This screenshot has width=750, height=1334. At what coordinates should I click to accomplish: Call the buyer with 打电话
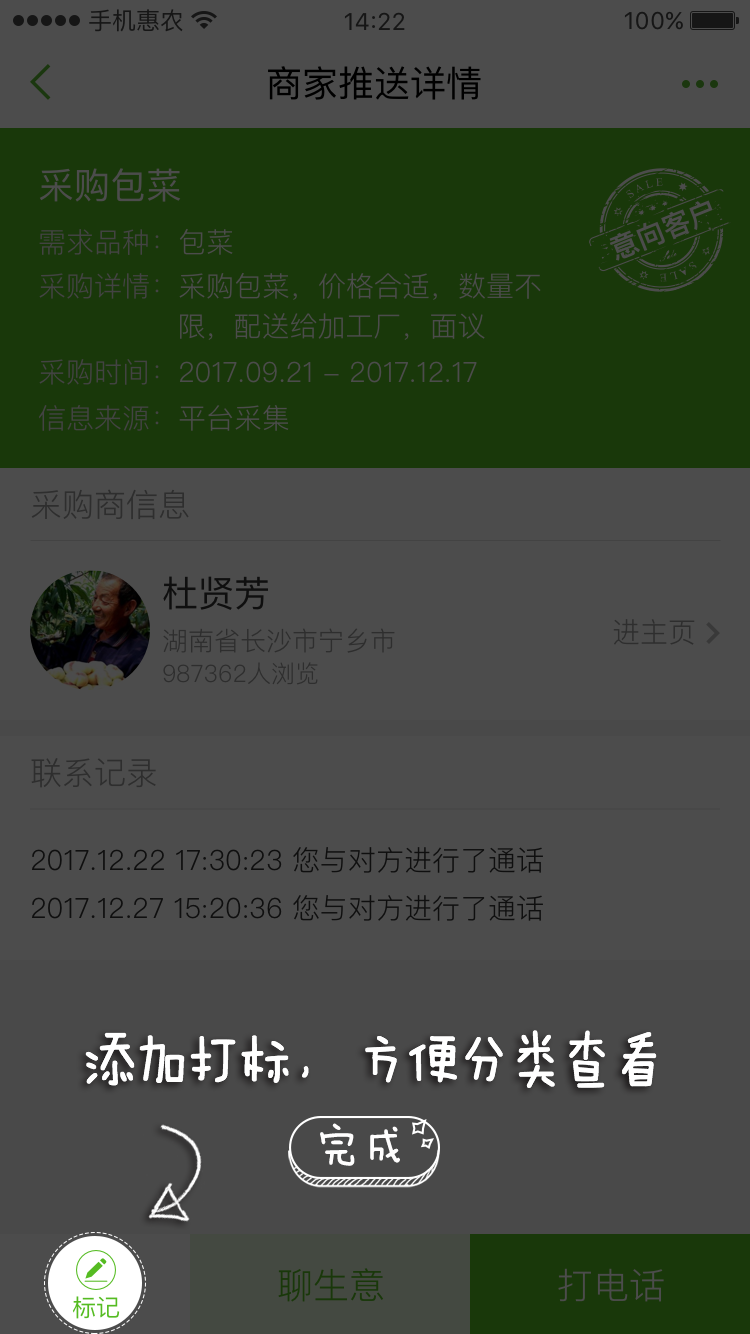[x=610, y=1284]
